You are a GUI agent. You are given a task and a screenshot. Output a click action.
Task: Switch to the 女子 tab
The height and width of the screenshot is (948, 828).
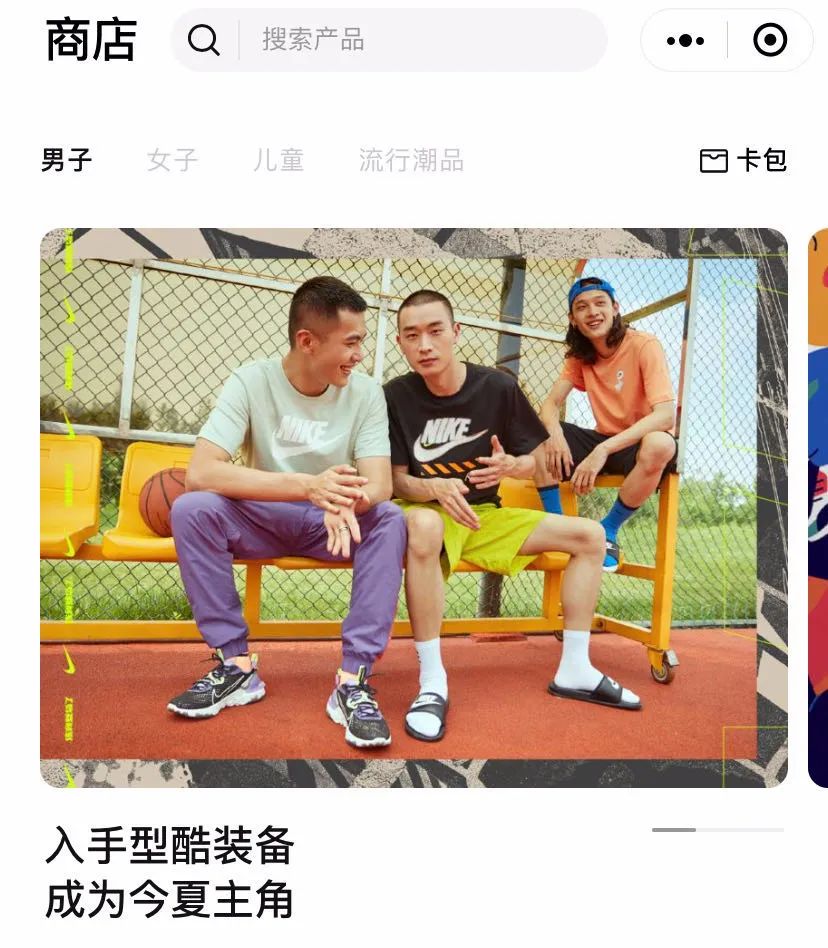(172, 160)
